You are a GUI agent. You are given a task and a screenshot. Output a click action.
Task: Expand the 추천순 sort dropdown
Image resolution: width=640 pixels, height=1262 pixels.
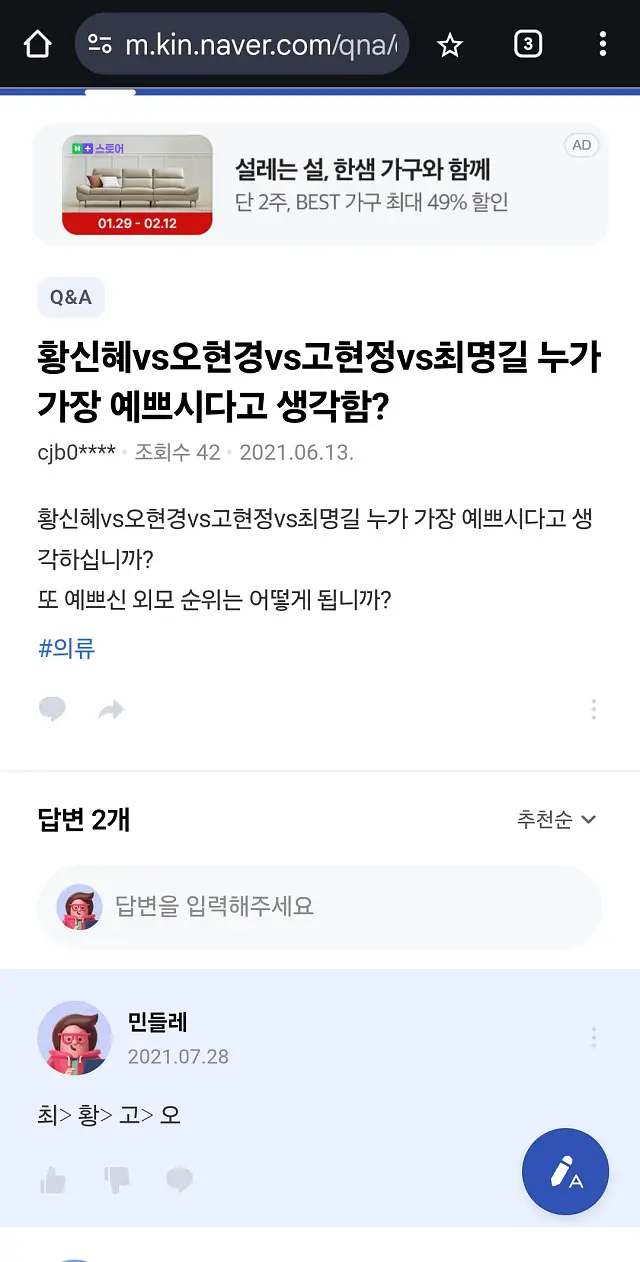[557, 820]
